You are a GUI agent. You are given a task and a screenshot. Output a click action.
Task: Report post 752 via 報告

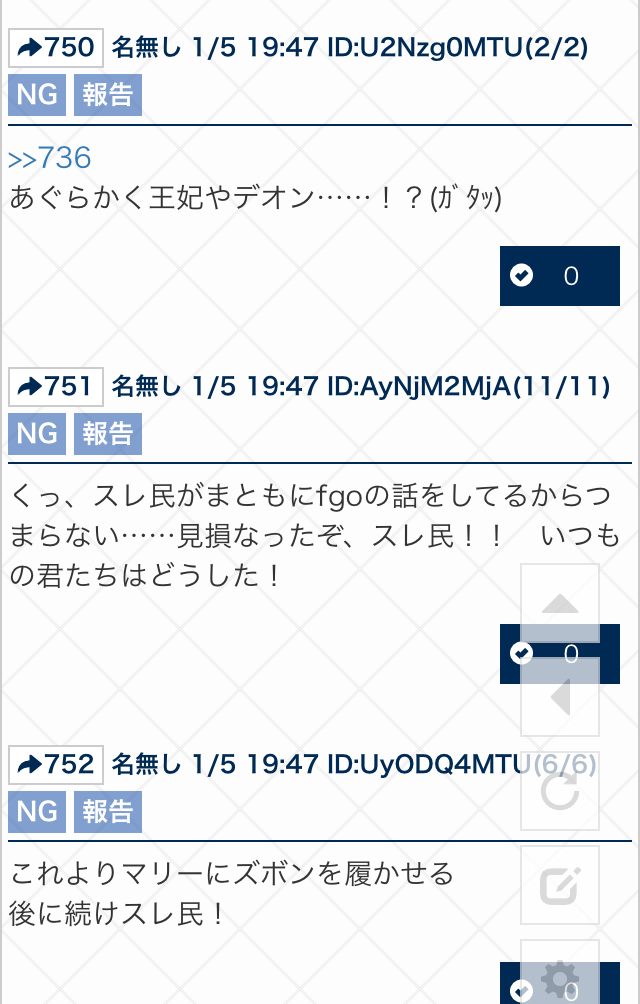pos(108,812)
